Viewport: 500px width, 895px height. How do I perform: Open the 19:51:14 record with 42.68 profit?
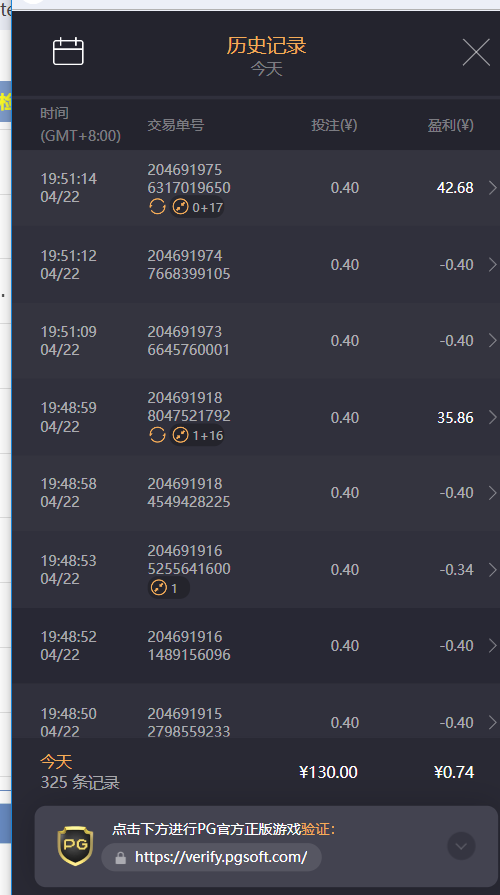pos(256,188)
